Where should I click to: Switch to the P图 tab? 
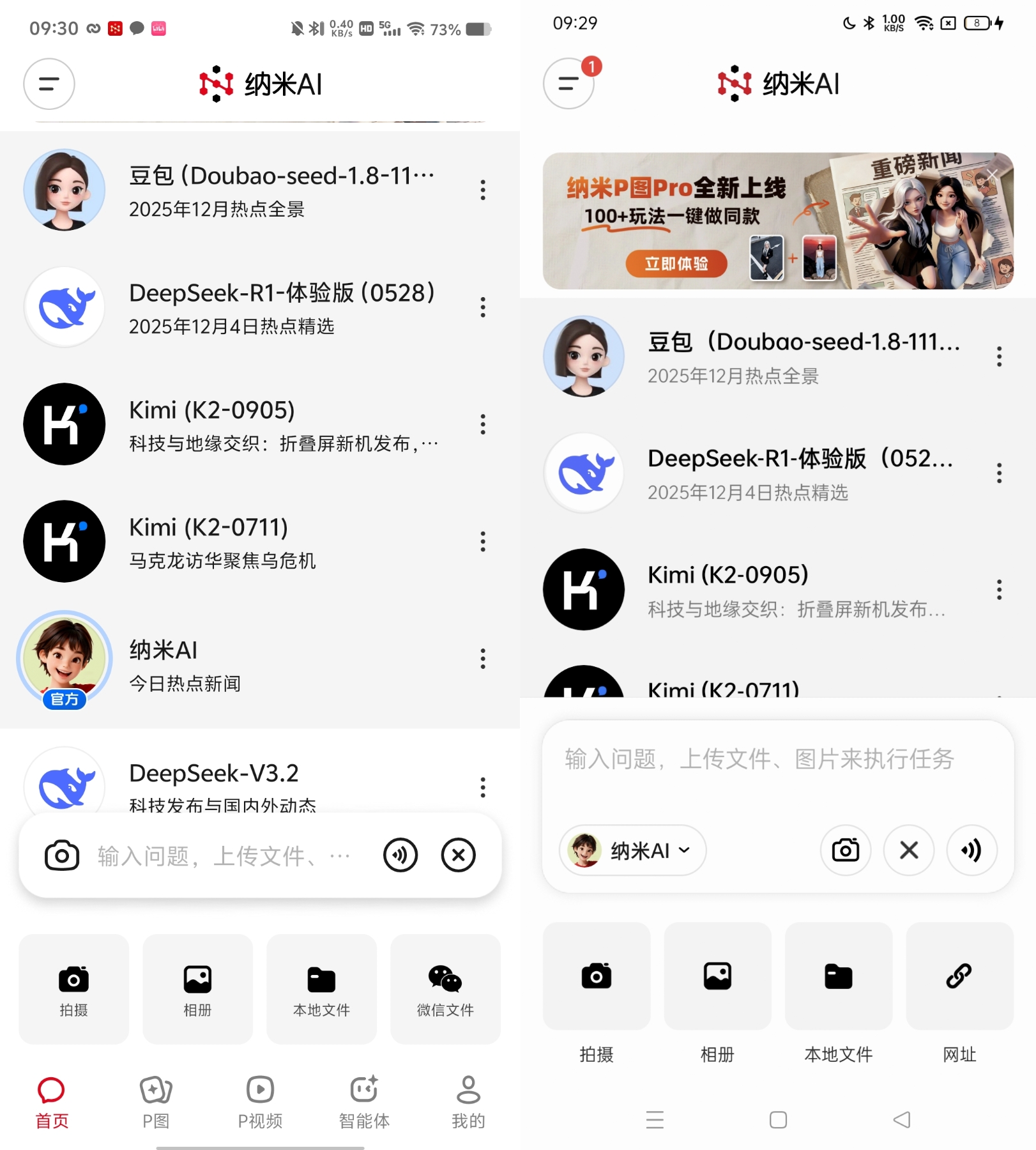[155, 1102]
